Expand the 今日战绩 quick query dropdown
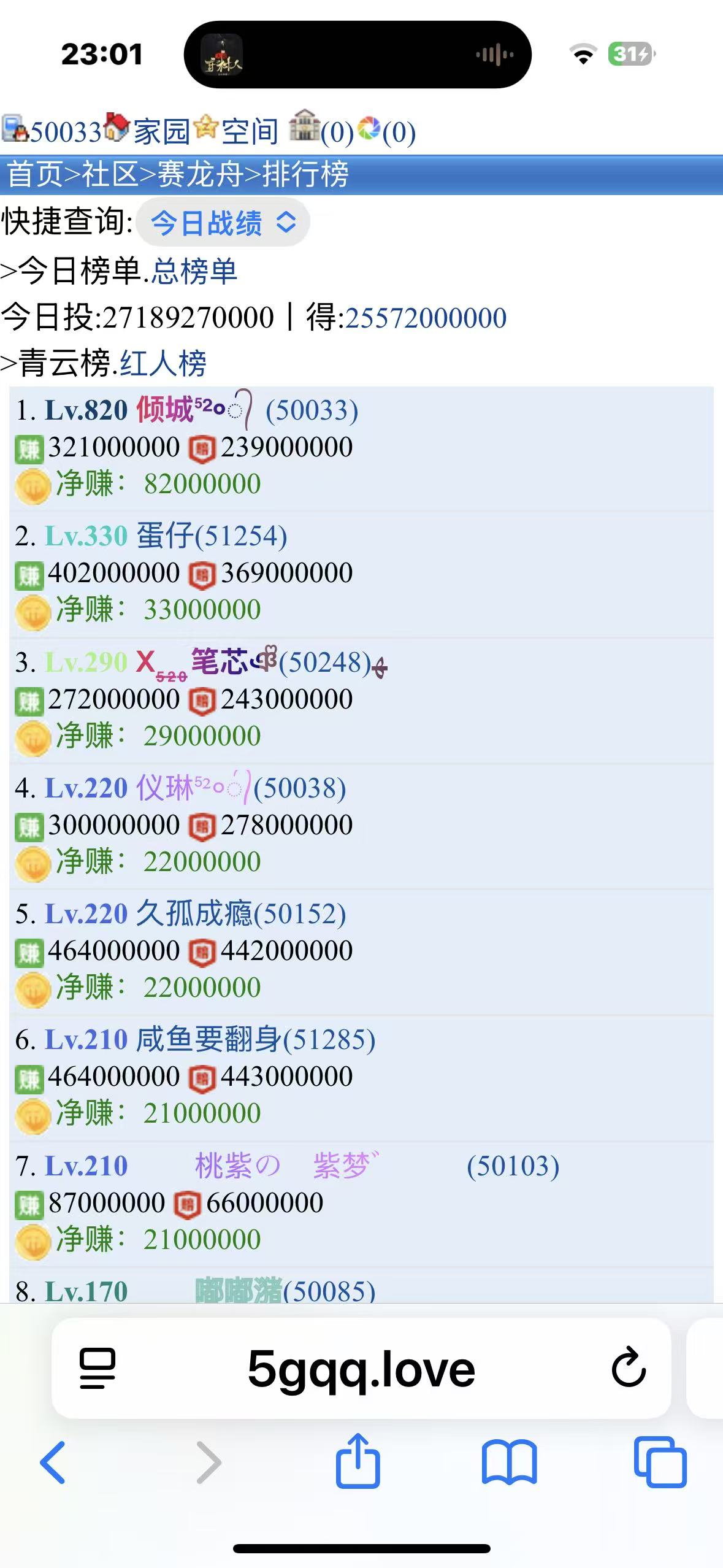This screenshot has height=1568, width=723. 223,222
